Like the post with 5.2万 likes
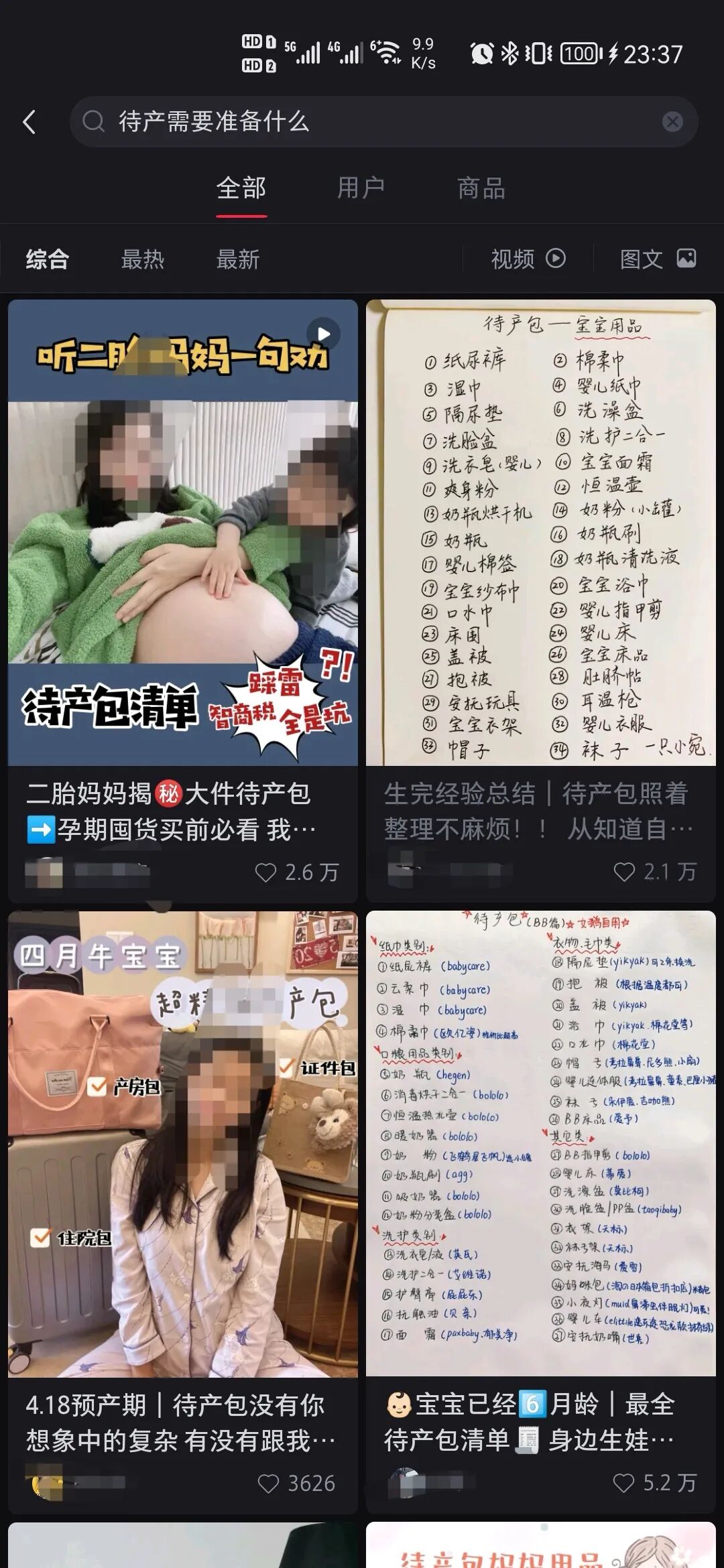The width and height of the screenshot is (724, 1568). tap(623, 1482)
